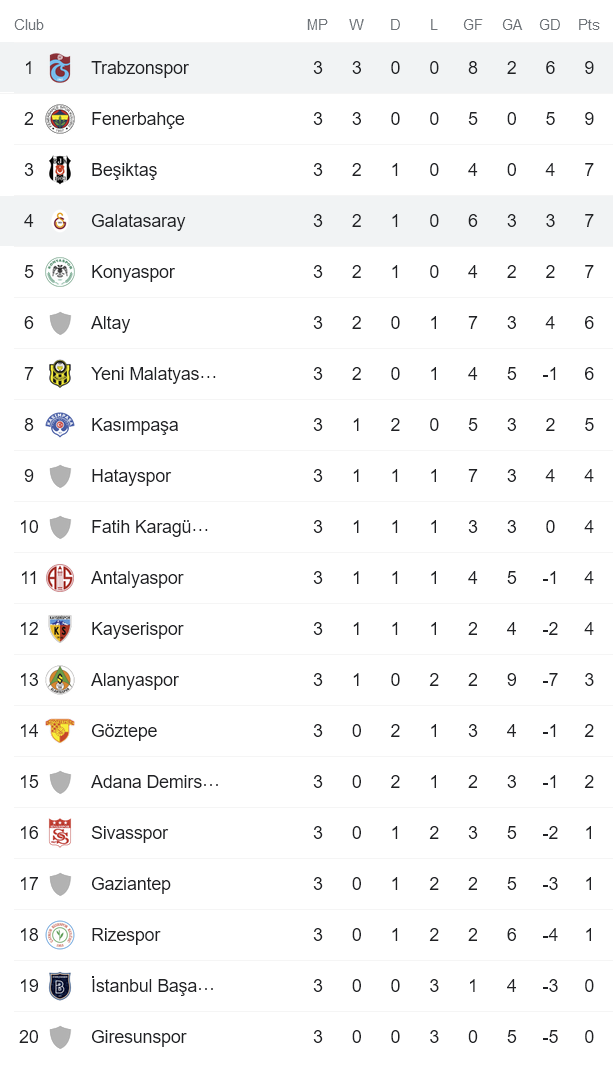
Task: Open the Hatayspor row
Action: pos(131,476)
